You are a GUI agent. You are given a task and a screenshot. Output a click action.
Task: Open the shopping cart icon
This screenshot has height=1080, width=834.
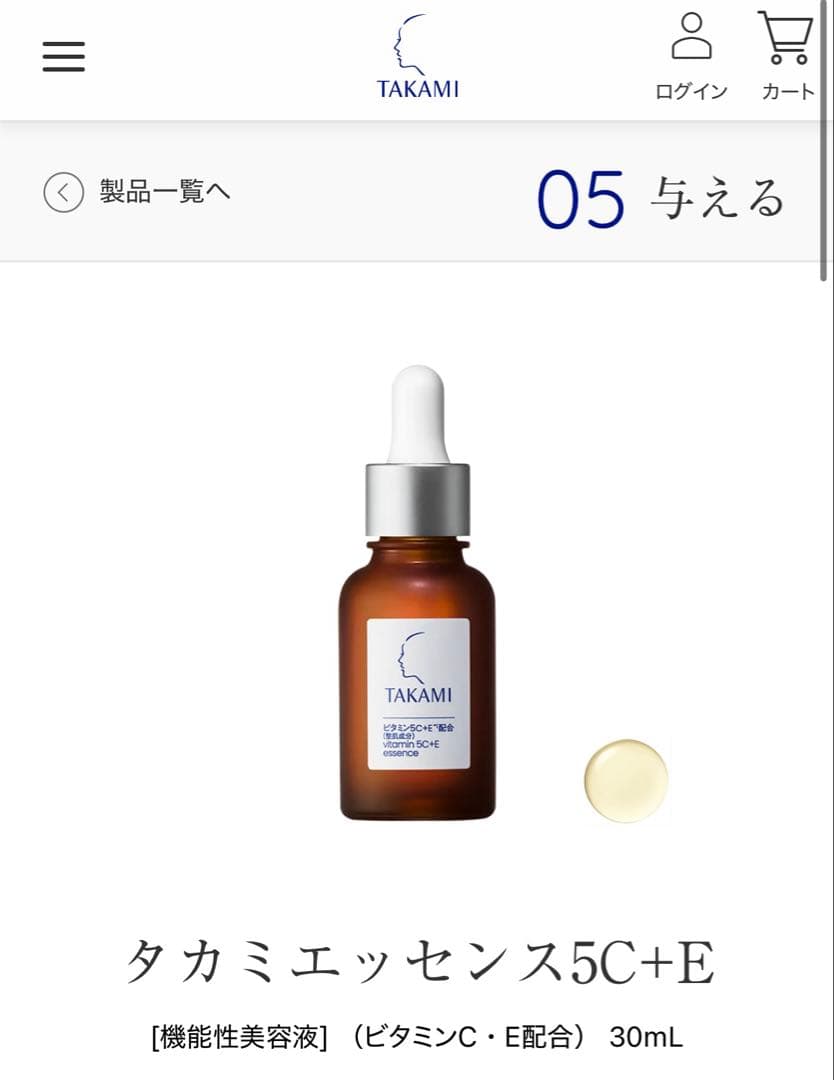(x=786, y=38)
